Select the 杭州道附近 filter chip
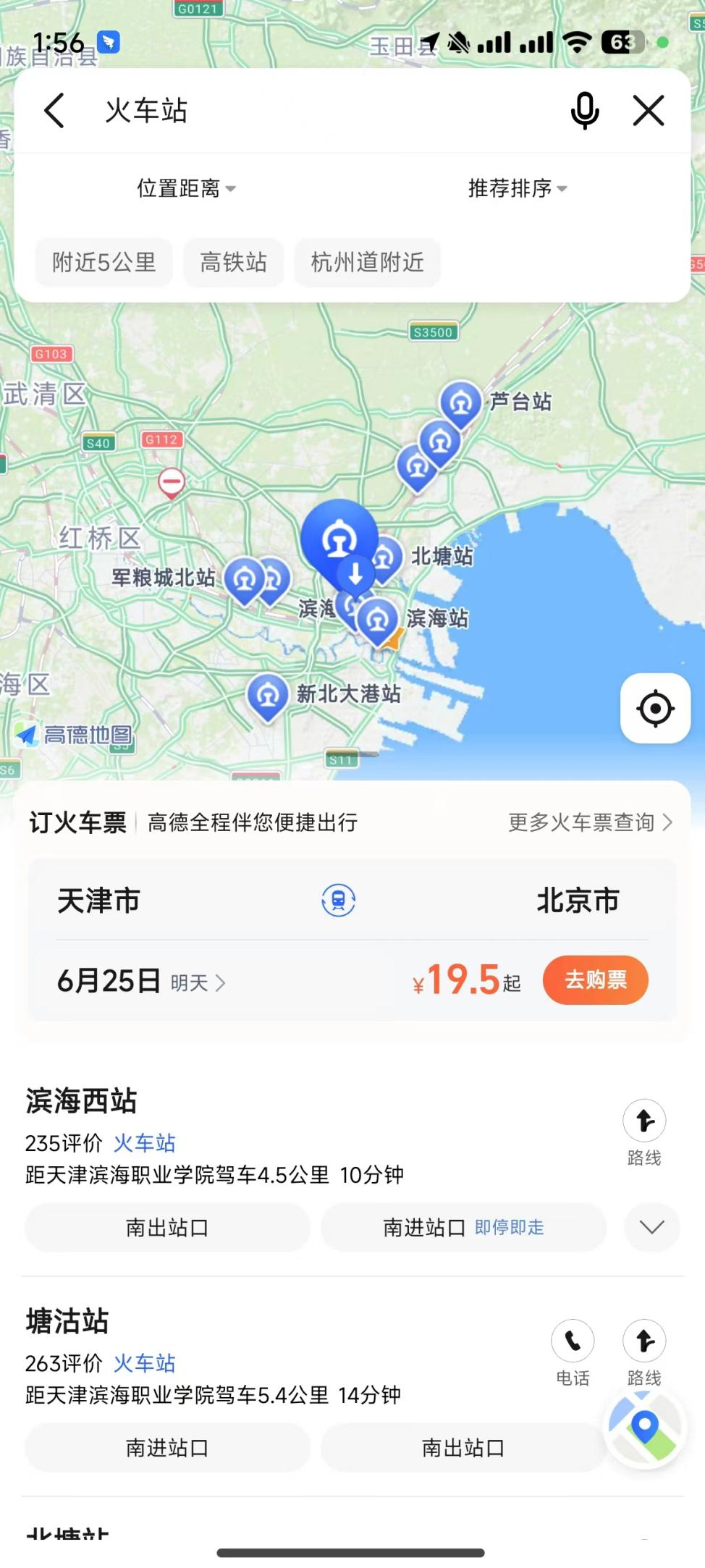 tap(368, 262)
